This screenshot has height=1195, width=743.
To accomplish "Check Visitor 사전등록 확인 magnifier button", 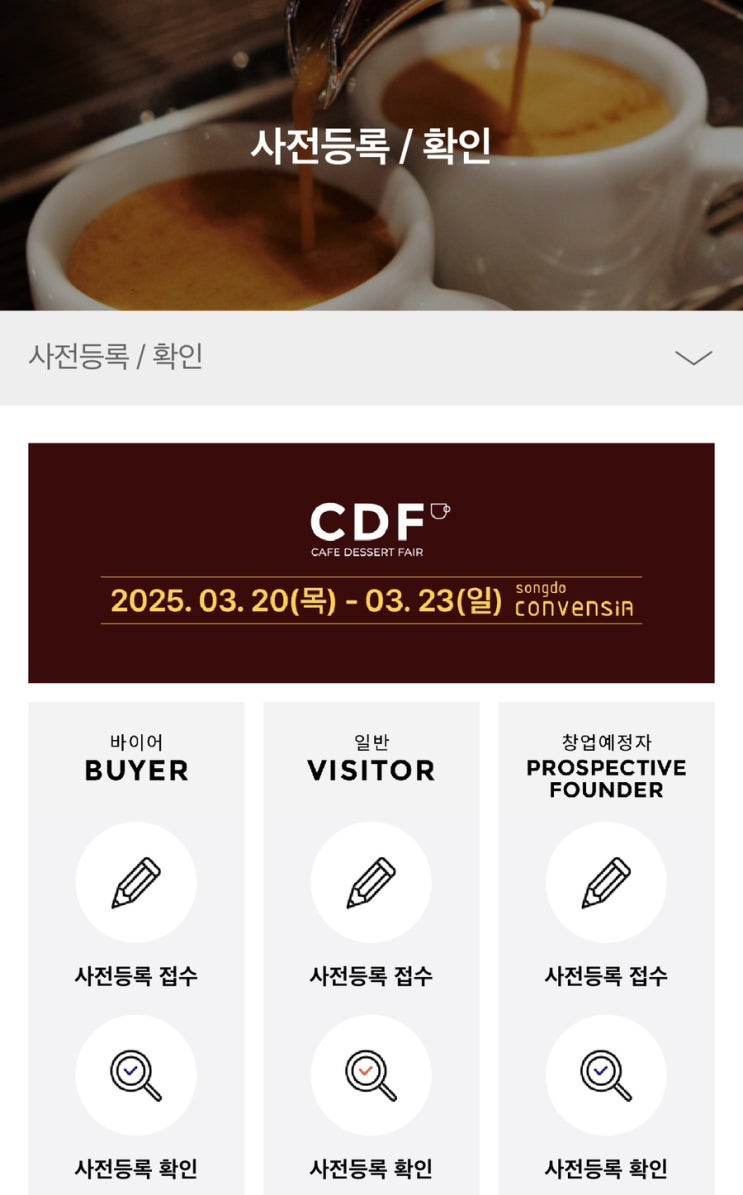I will 371,1075.
